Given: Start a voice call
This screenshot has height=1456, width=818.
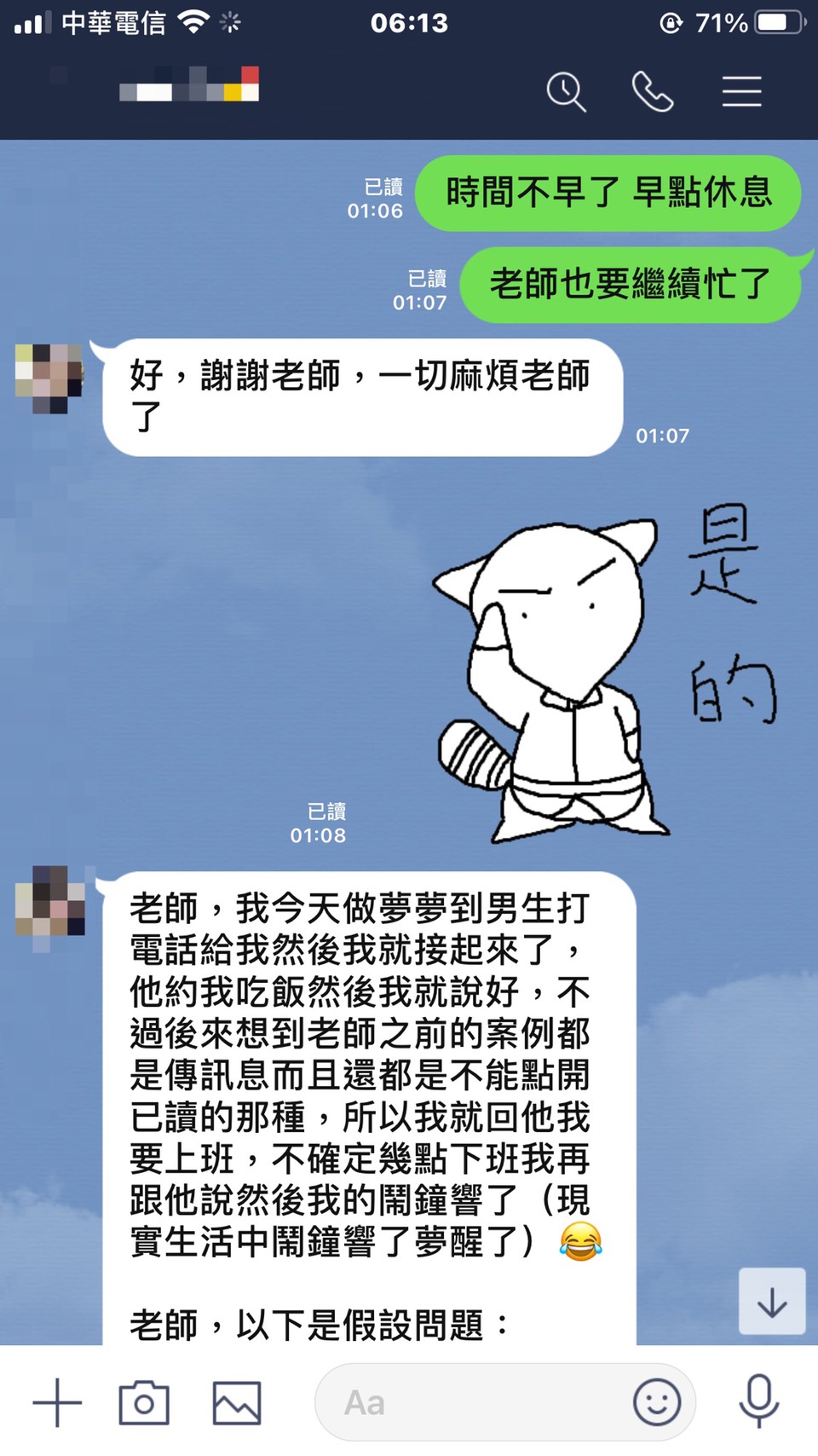Looking at the screenshot, I should 653,91.
